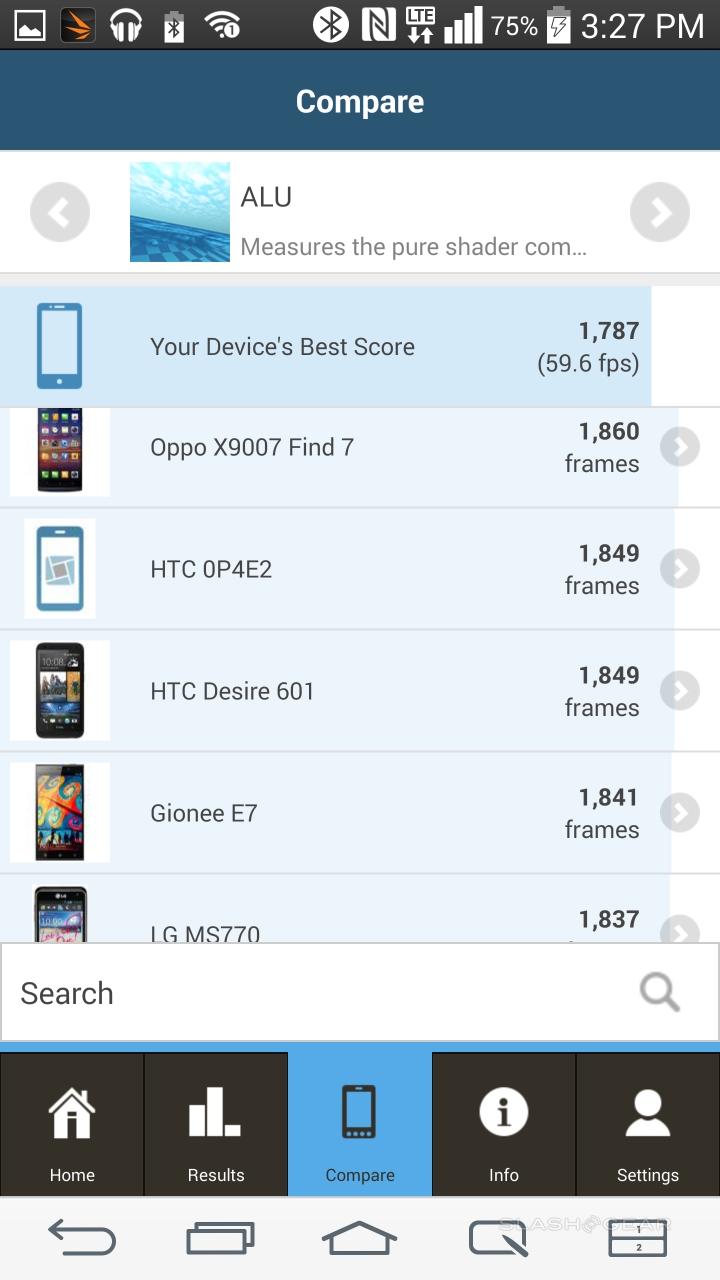Go to the Settings tab
Screen dimensions: 720x1280
point(648,1125)
